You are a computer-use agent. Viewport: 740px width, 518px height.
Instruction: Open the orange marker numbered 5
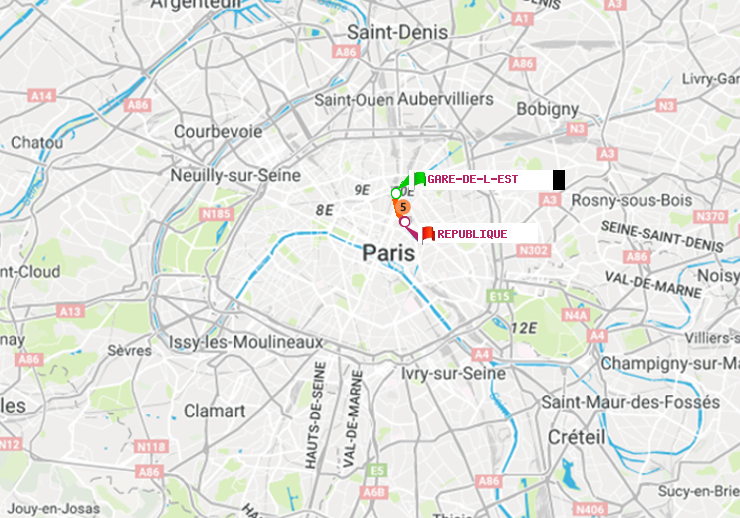402,208
